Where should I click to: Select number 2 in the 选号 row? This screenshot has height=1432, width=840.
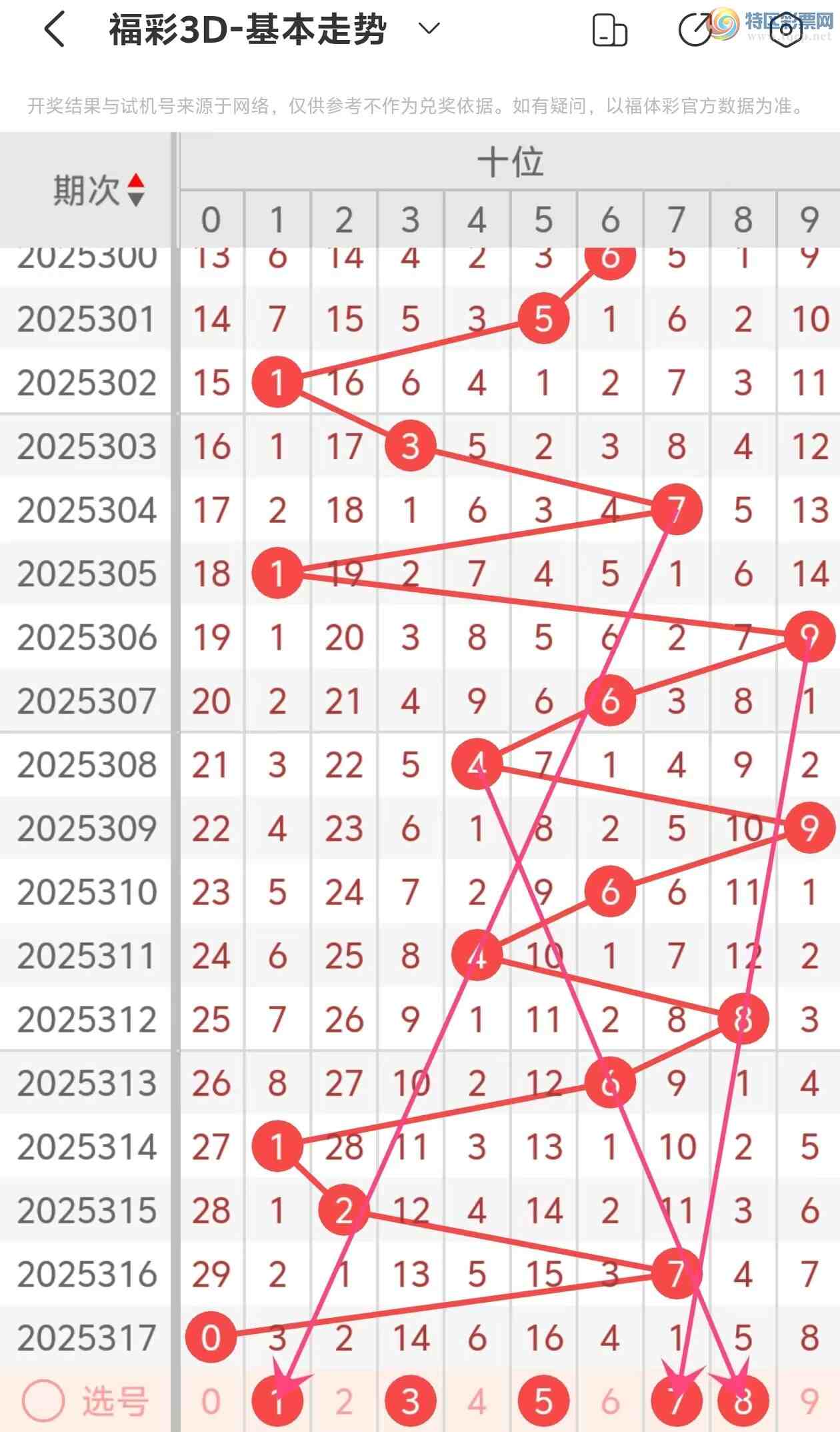click(x=344, y=1401)
